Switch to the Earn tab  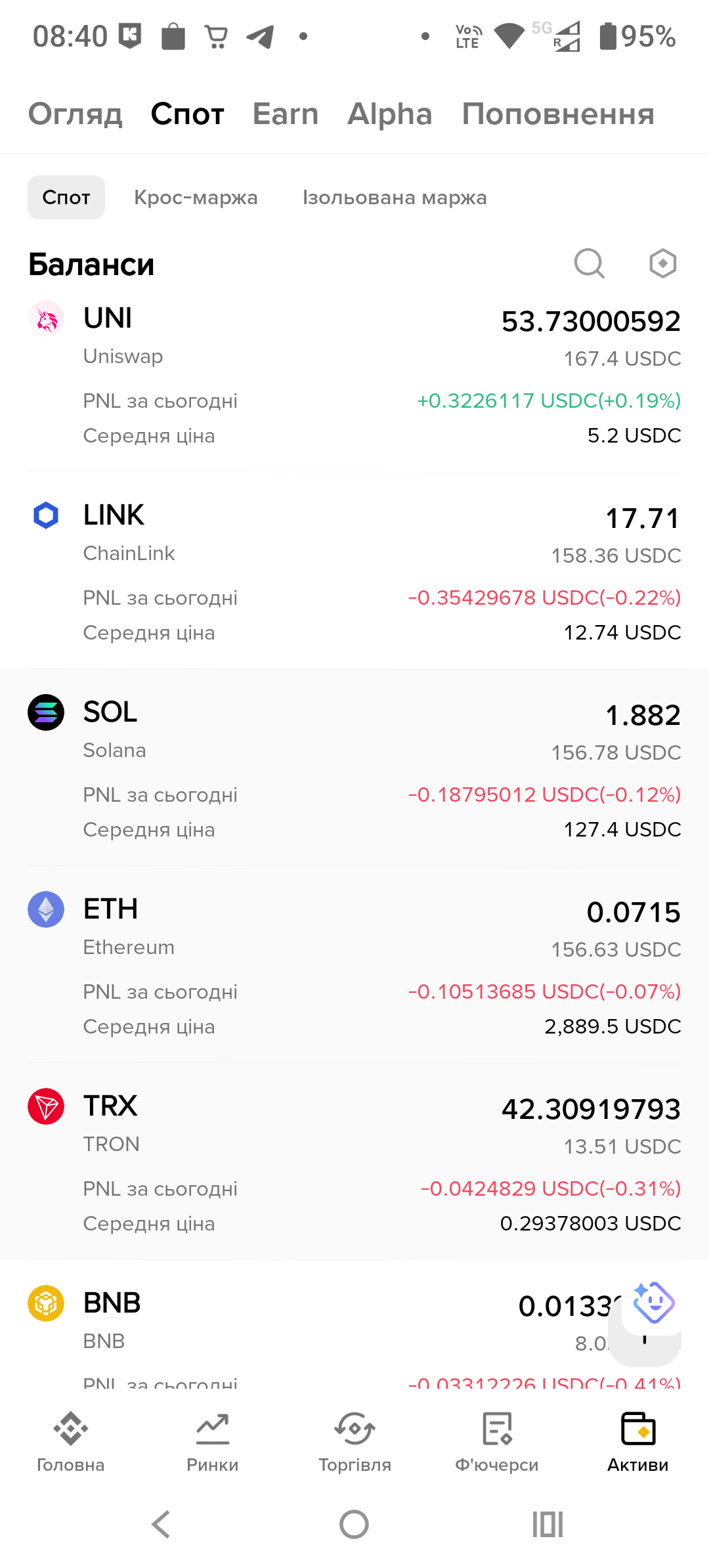[x=286, y=114]
